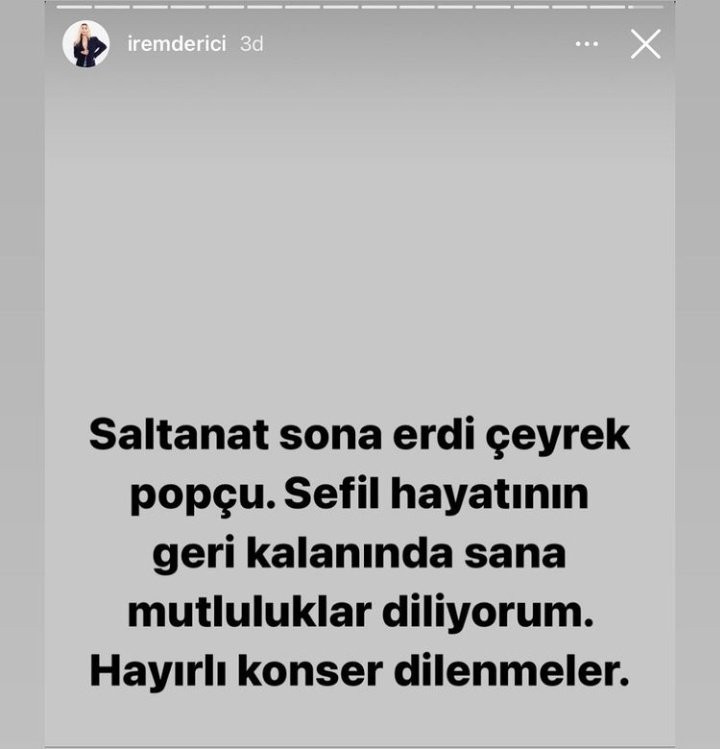720x749 pixels.
Task: Close the story viewer
Action: point(645,44)
